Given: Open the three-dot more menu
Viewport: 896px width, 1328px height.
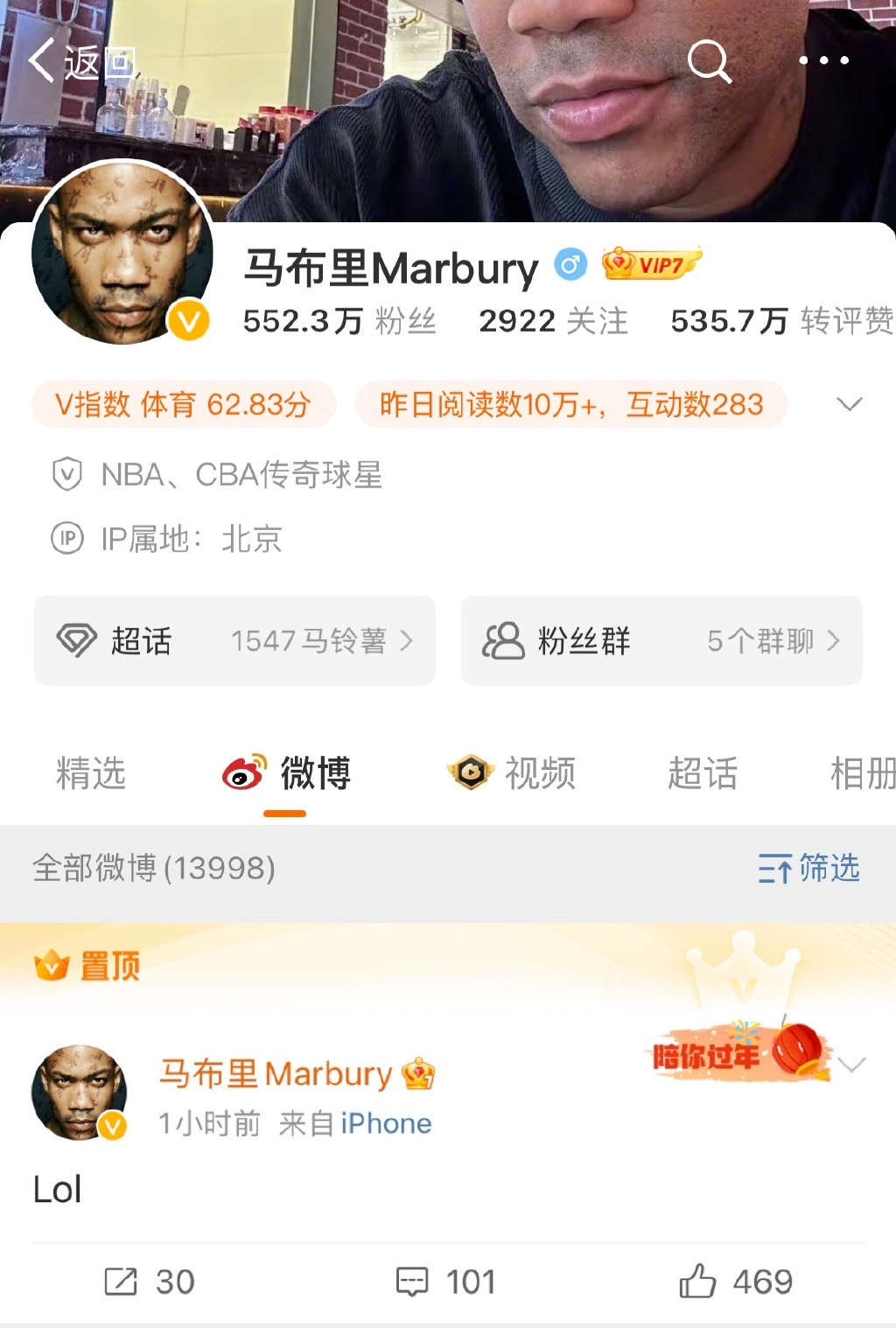Looking at the screenshot, I should pos(823,60).
